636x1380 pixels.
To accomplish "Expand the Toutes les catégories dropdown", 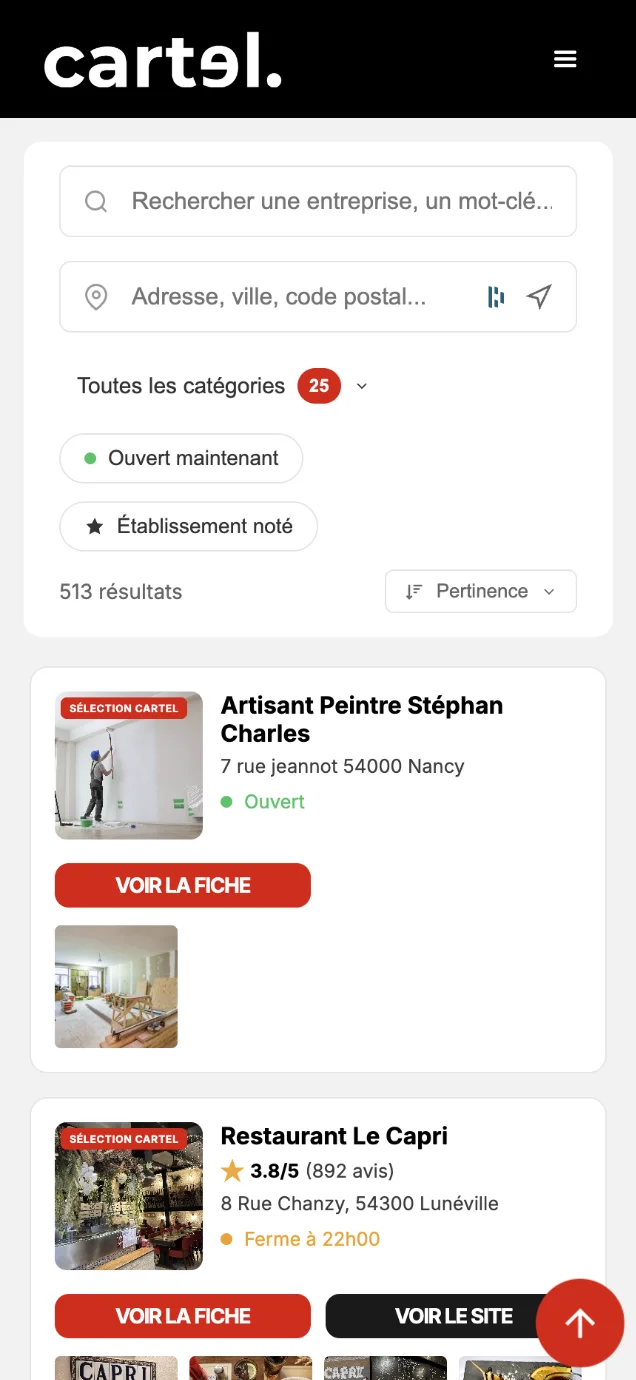I will 222,386.
